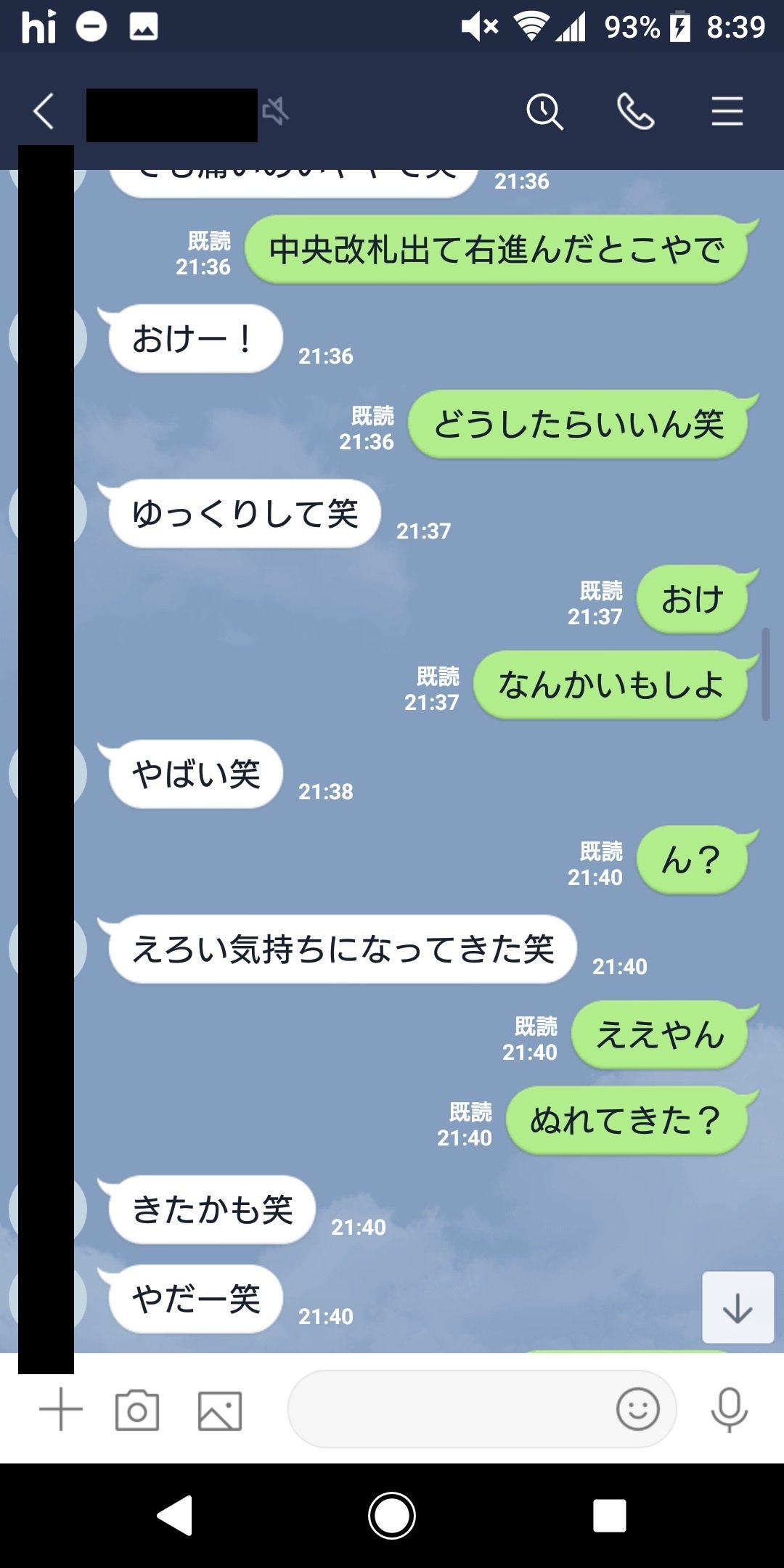The image size is (784, 1568).
Task: Record a voice message with the microphone
Action: click(x=730, y=1409)
